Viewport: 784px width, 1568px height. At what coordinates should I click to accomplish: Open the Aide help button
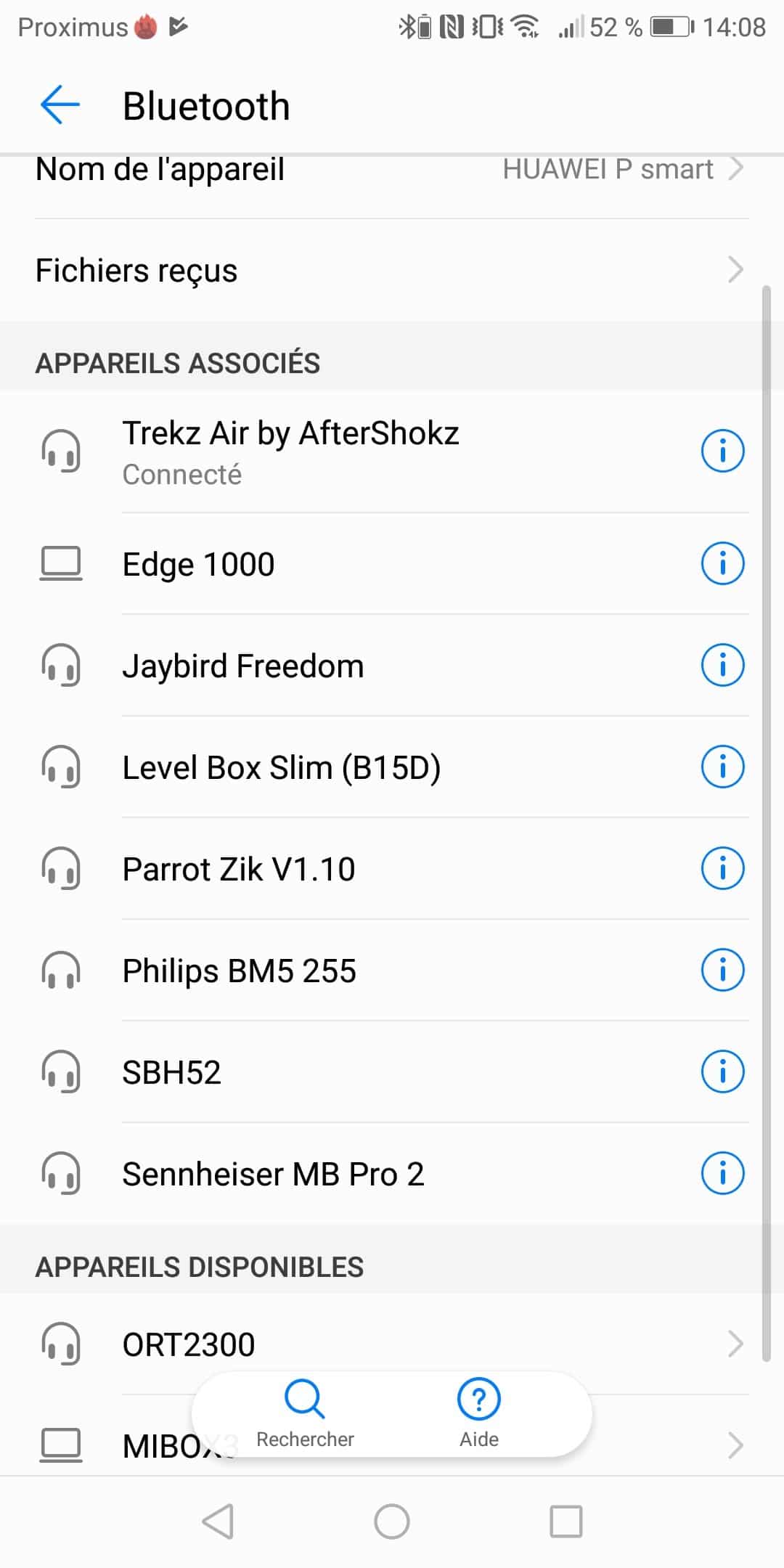(479, 1413)
